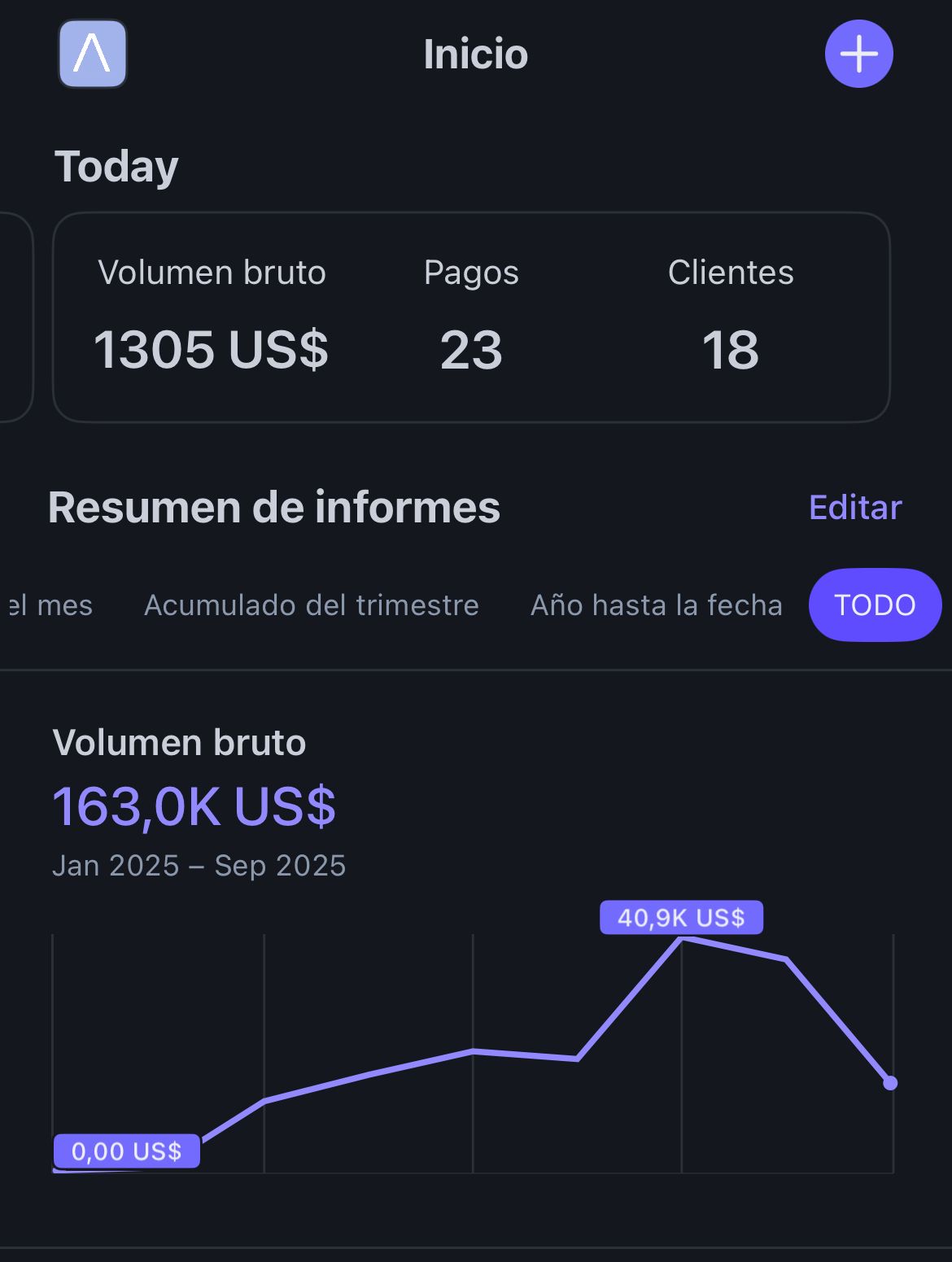Select Año hasta la fecha range
The height and width of the screenshot is (1262, 952).
pos(656,605)
